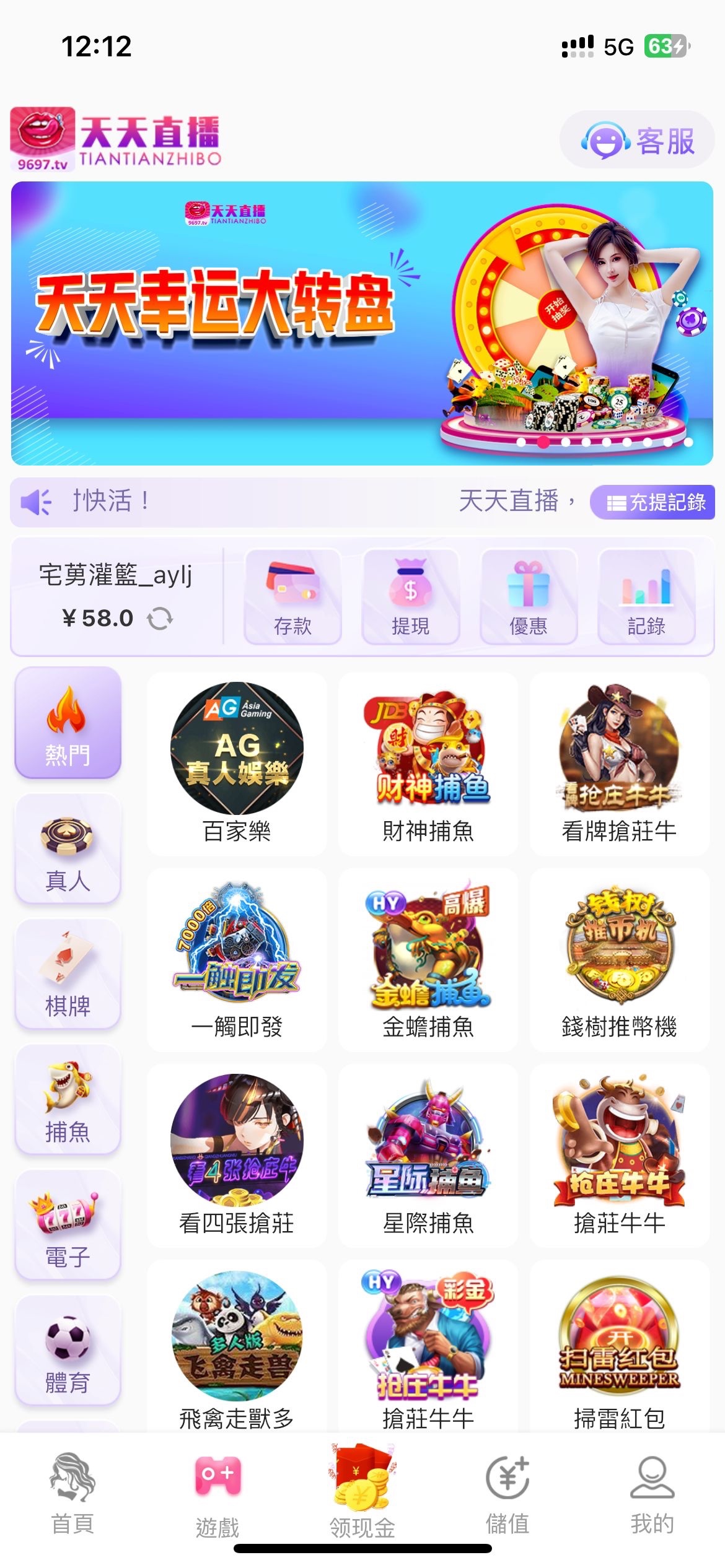The width and height of the screenshot is (725, 1568).
Task: View 充提記錄 deposit and withdrawal records
Action: [653, 502]
